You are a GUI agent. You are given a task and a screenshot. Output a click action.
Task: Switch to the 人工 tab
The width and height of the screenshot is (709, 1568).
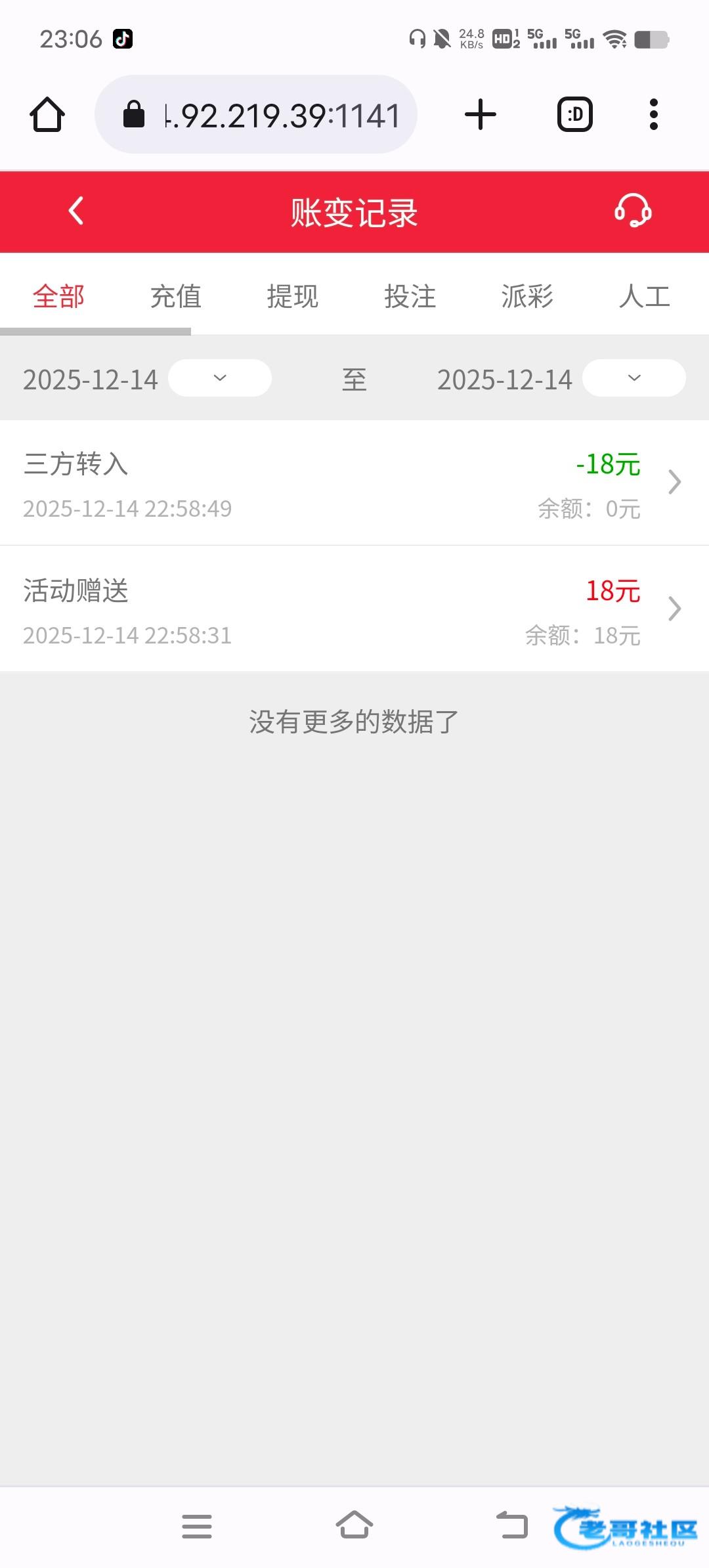tap(644, 296)
